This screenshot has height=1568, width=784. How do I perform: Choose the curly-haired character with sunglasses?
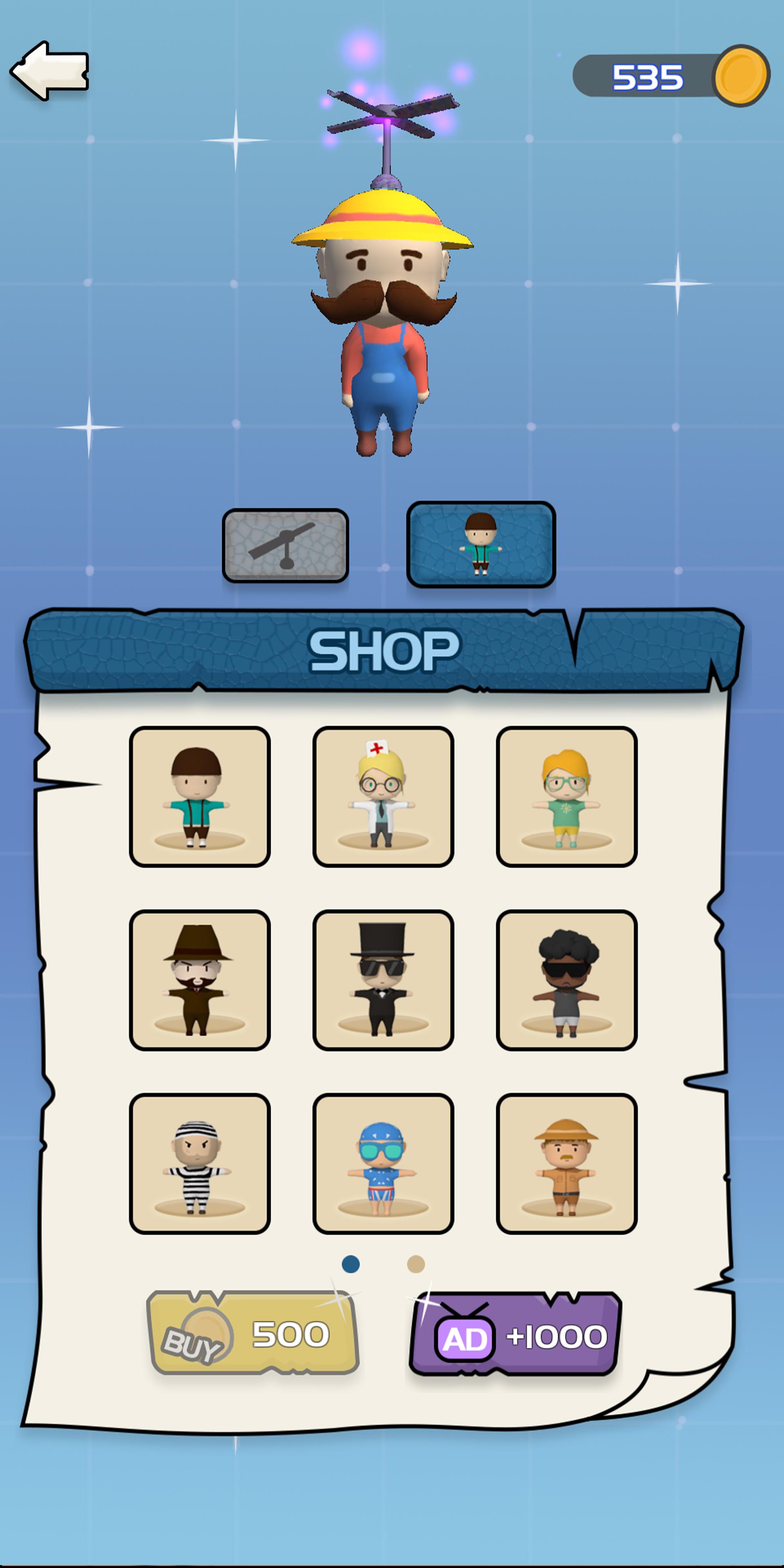pyautogui.click(x=566, y=980)
